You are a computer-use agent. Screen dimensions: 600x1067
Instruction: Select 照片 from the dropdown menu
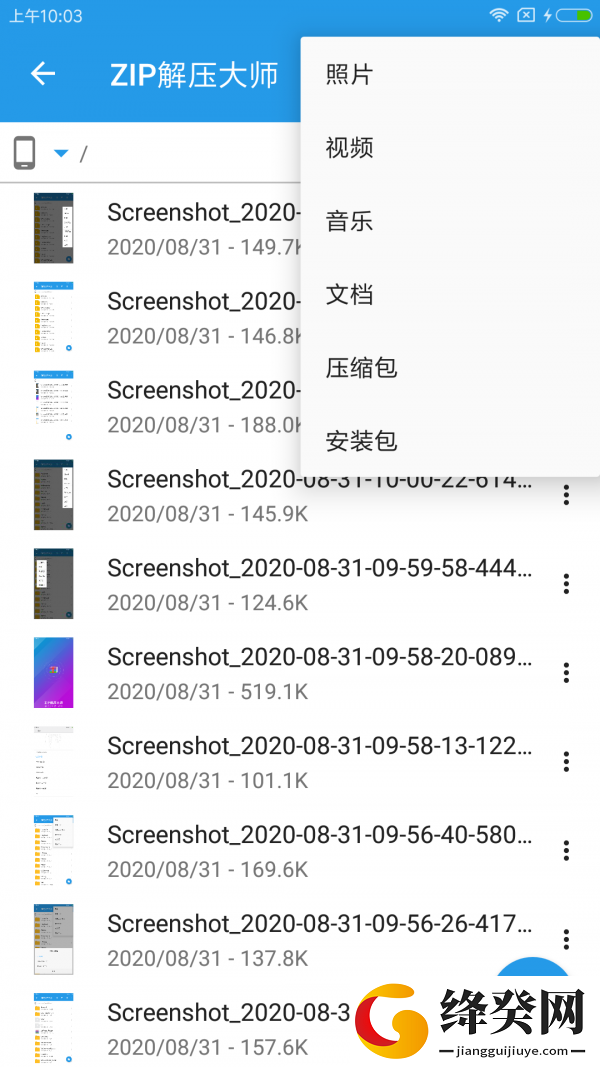(450, 75)
